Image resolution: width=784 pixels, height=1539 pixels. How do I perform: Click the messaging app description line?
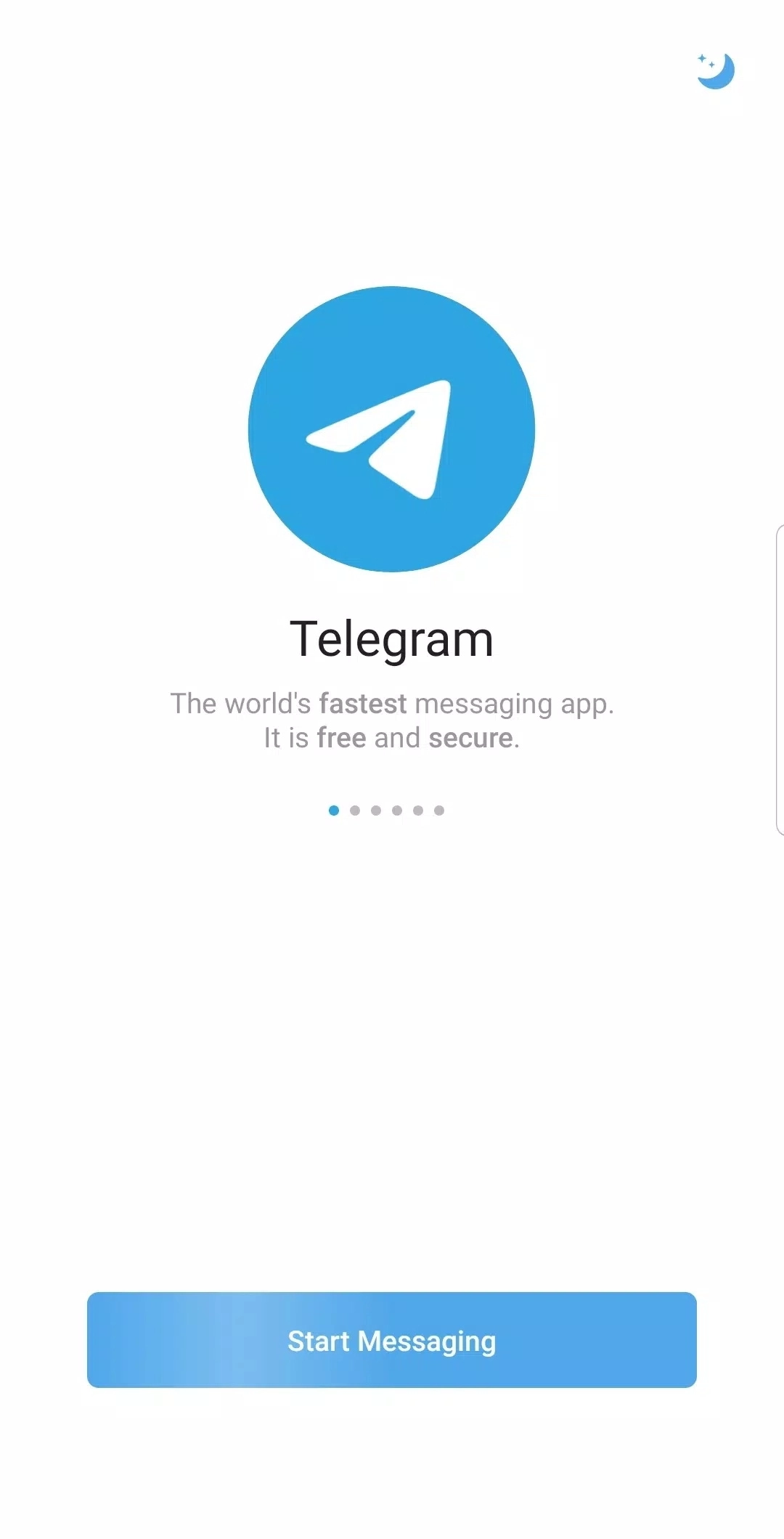tap(392, 703)
